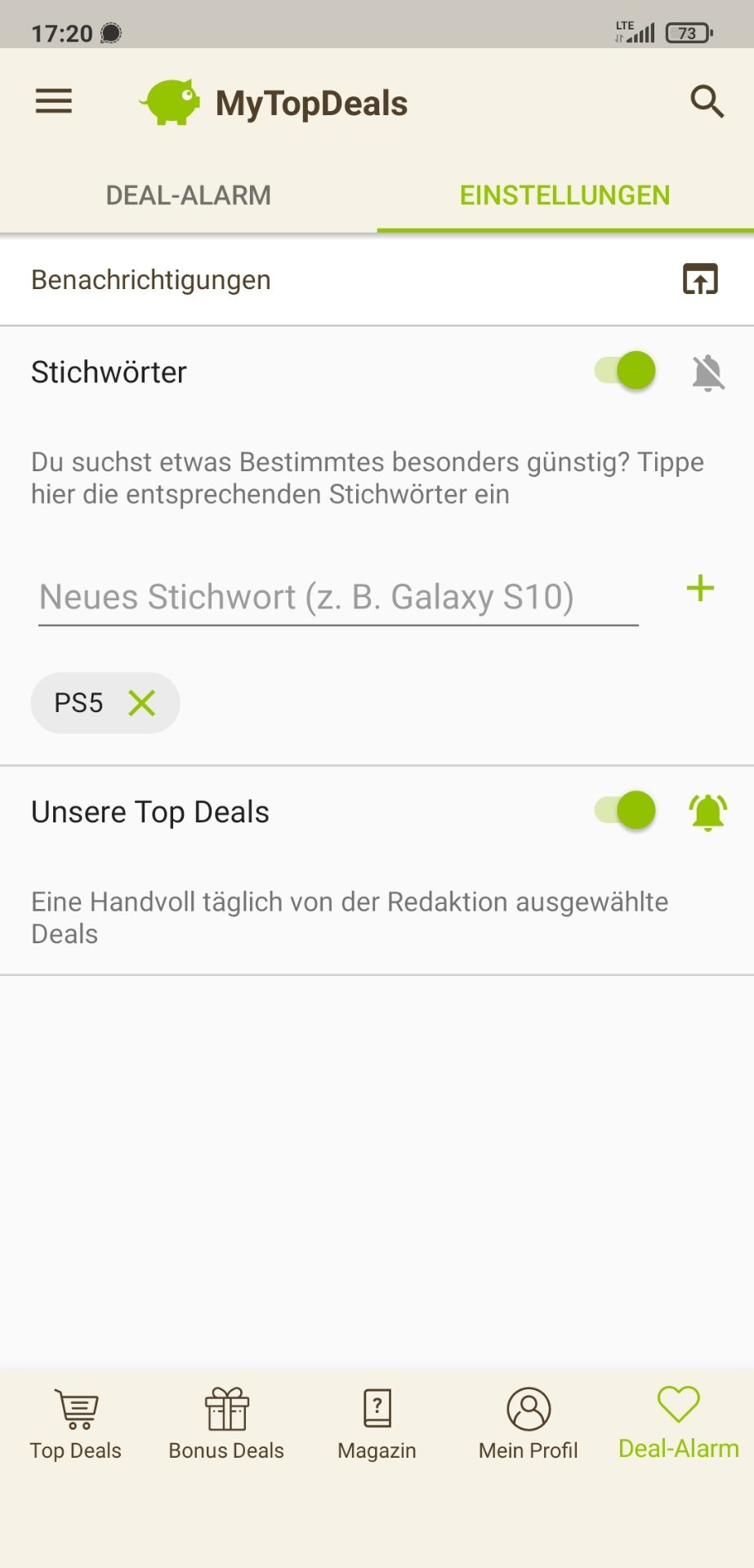Enable the muted bell for Stichwörter
754x1568 pixels.
tap(708, 372)
